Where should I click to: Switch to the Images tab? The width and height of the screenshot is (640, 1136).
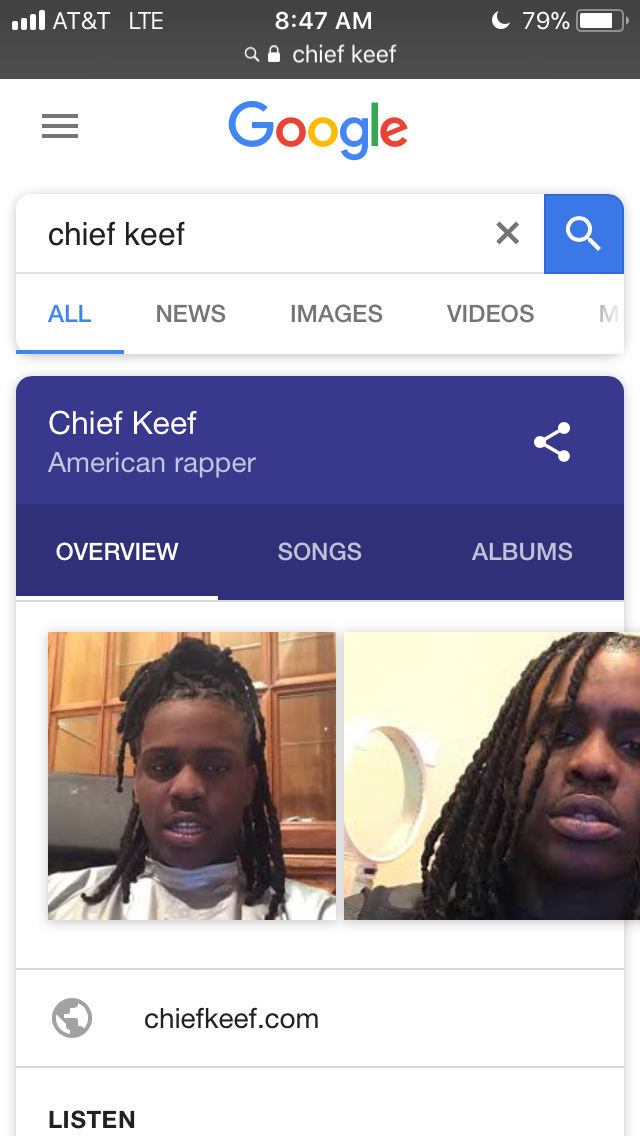point(336,314)
